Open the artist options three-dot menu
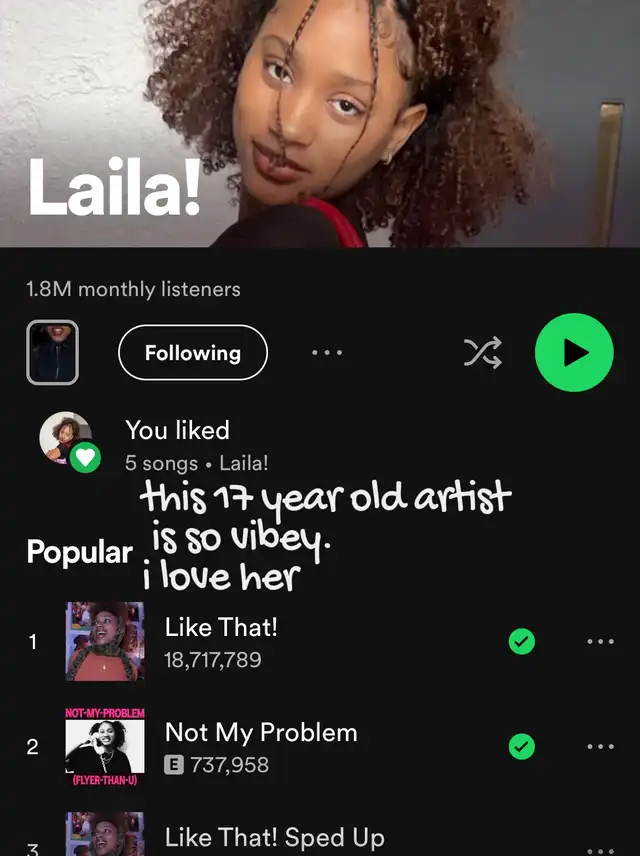The image size is (640, 856). (327, 353)
